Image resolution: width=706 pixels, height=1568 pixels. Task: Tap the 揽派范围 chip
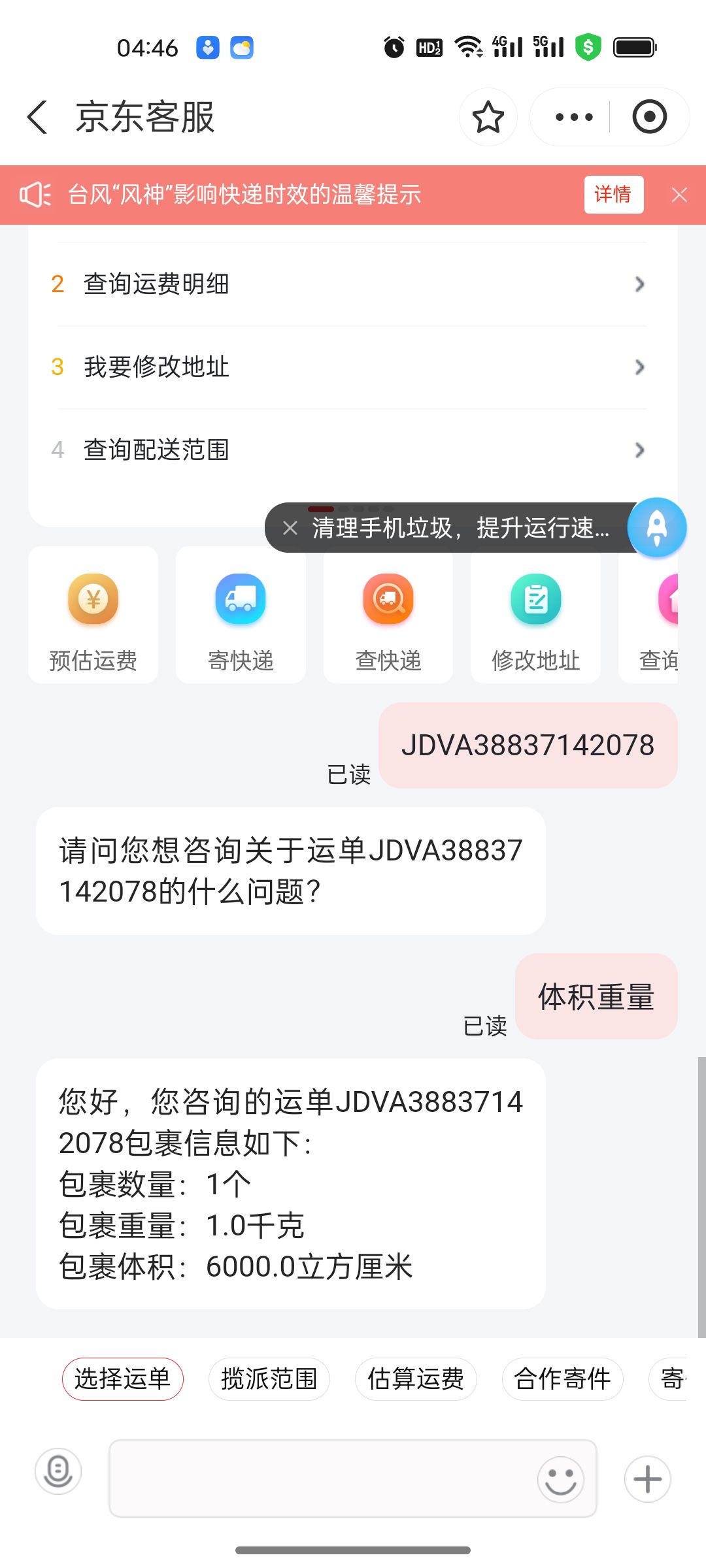coord(269,1379)
